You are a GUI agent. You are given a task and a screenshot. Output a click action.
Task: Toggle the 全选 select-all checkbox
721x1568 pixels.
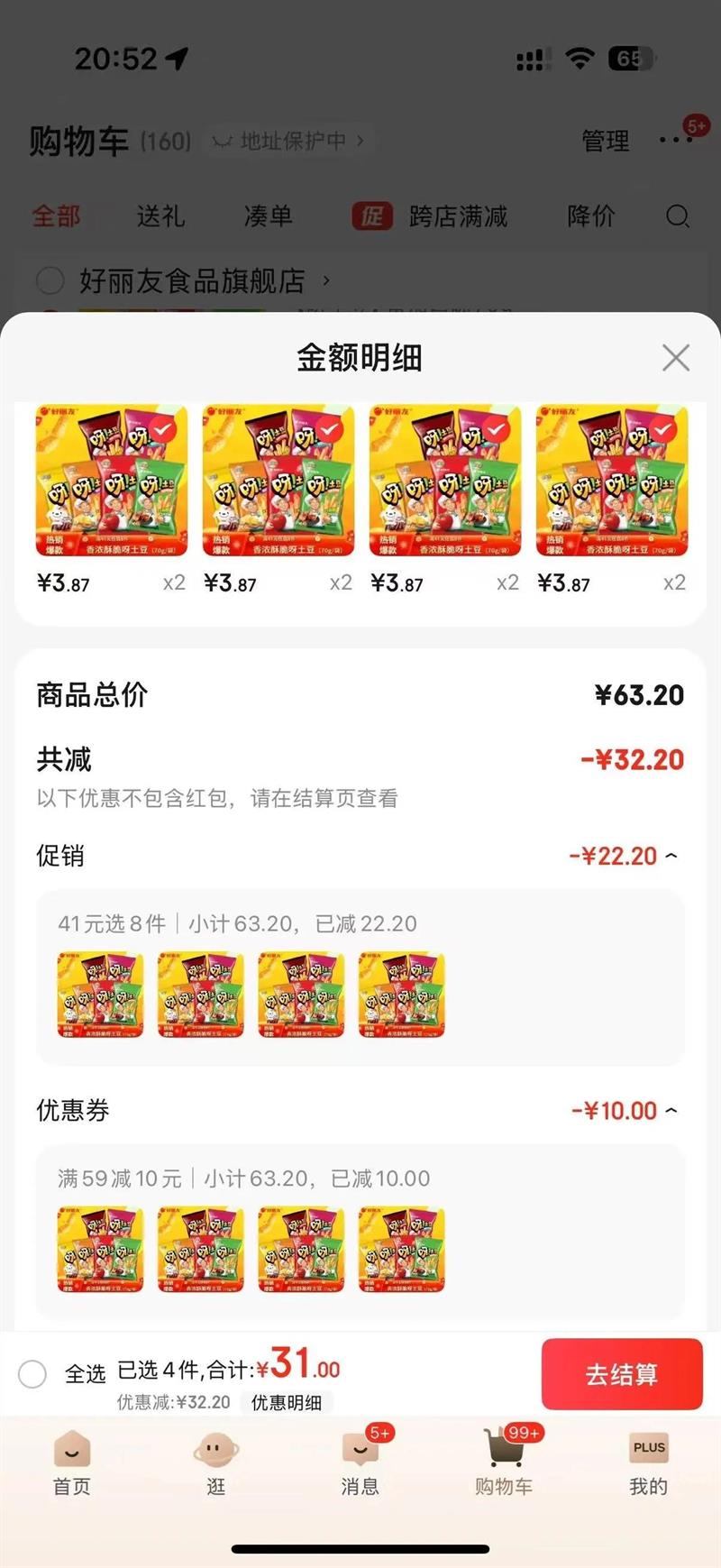tap(32, 1374)
